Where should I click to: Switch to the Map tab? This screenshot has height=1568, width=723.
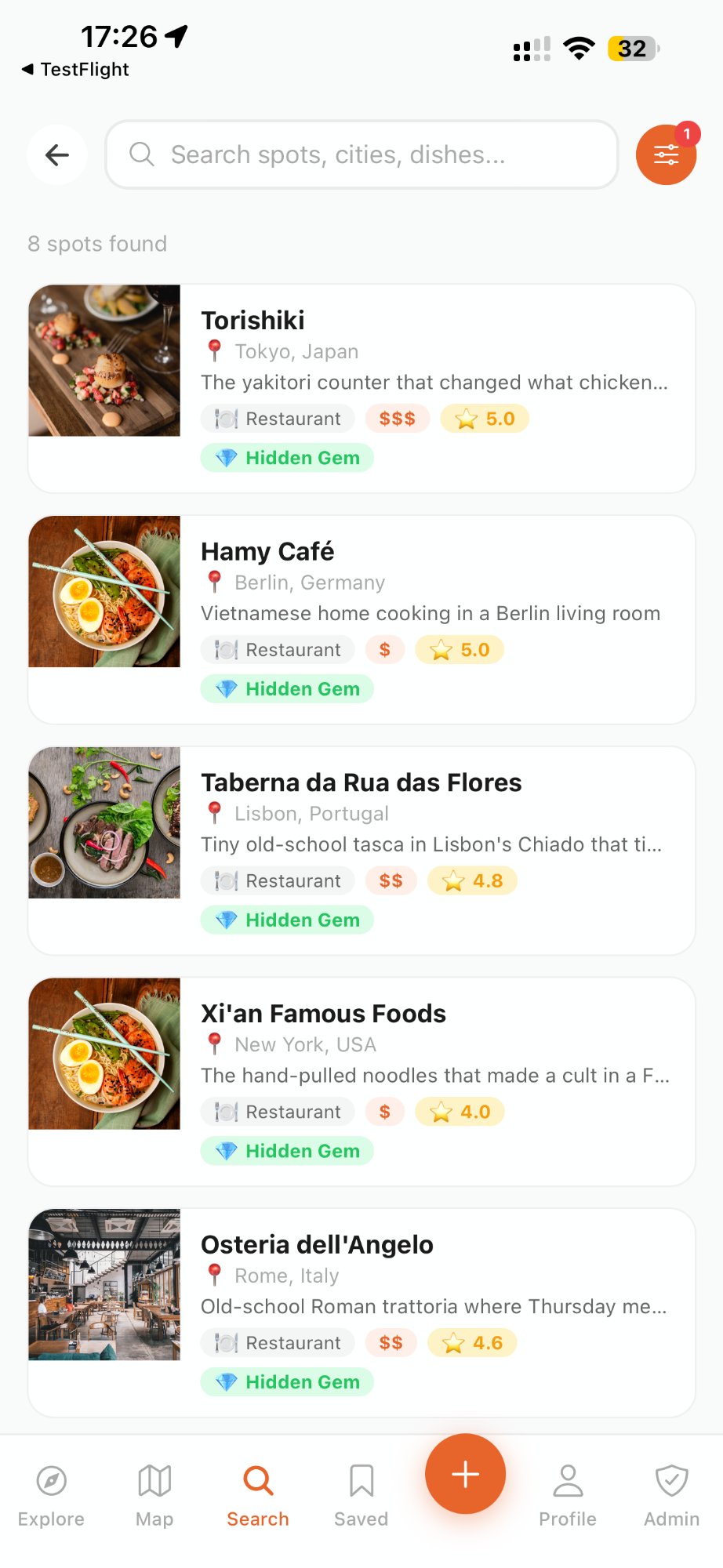(154, 1496)
